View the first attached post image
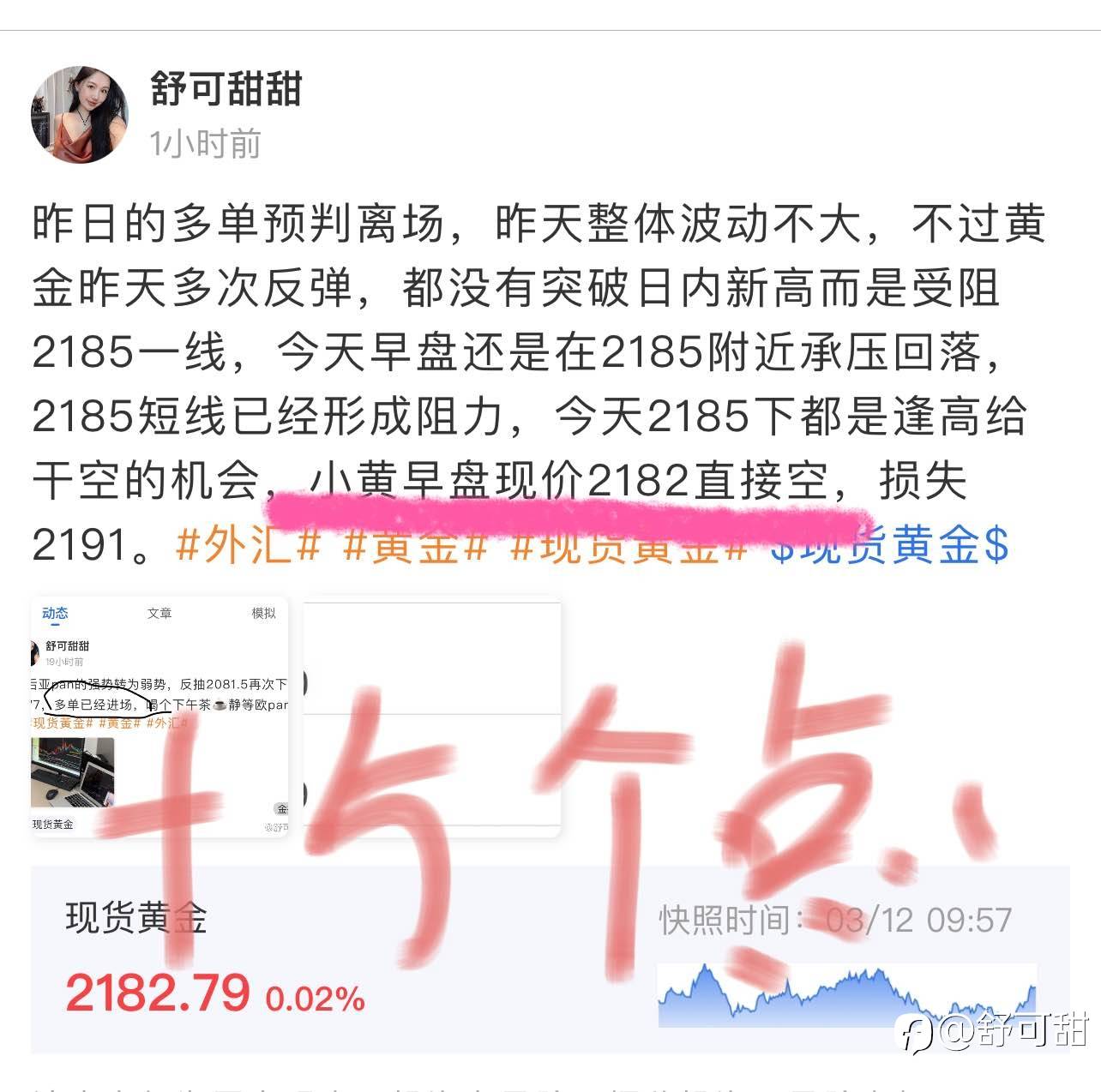 159,717
